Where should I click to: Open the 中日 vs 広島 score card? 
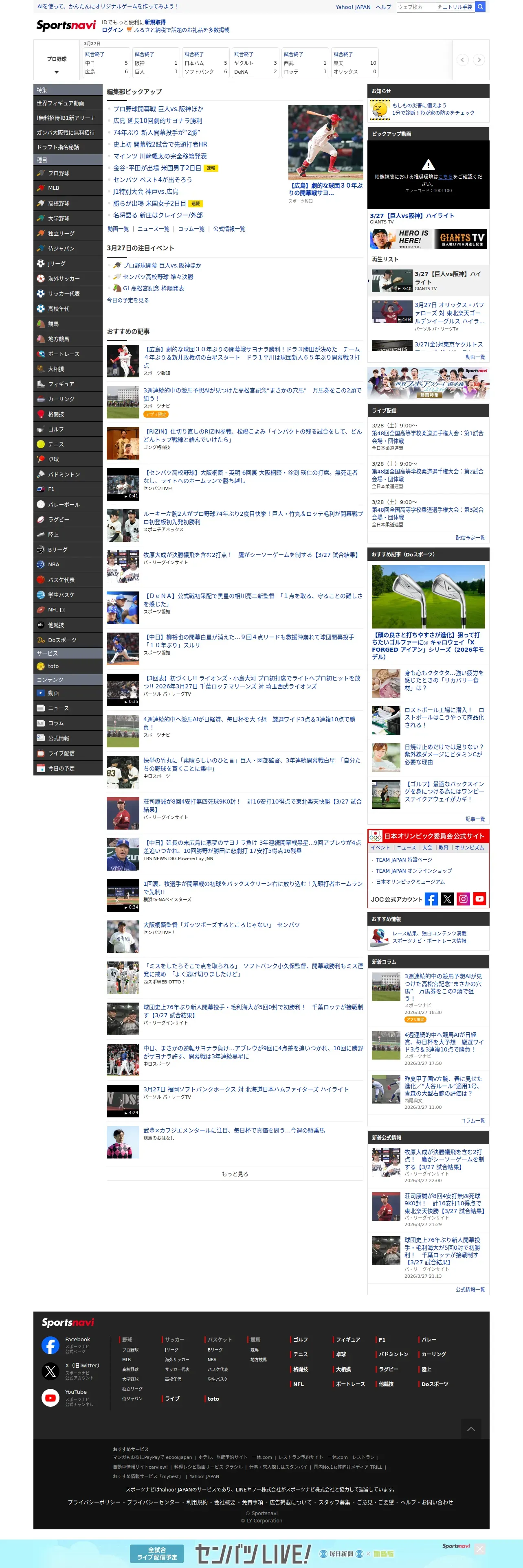tap(107, 63)
